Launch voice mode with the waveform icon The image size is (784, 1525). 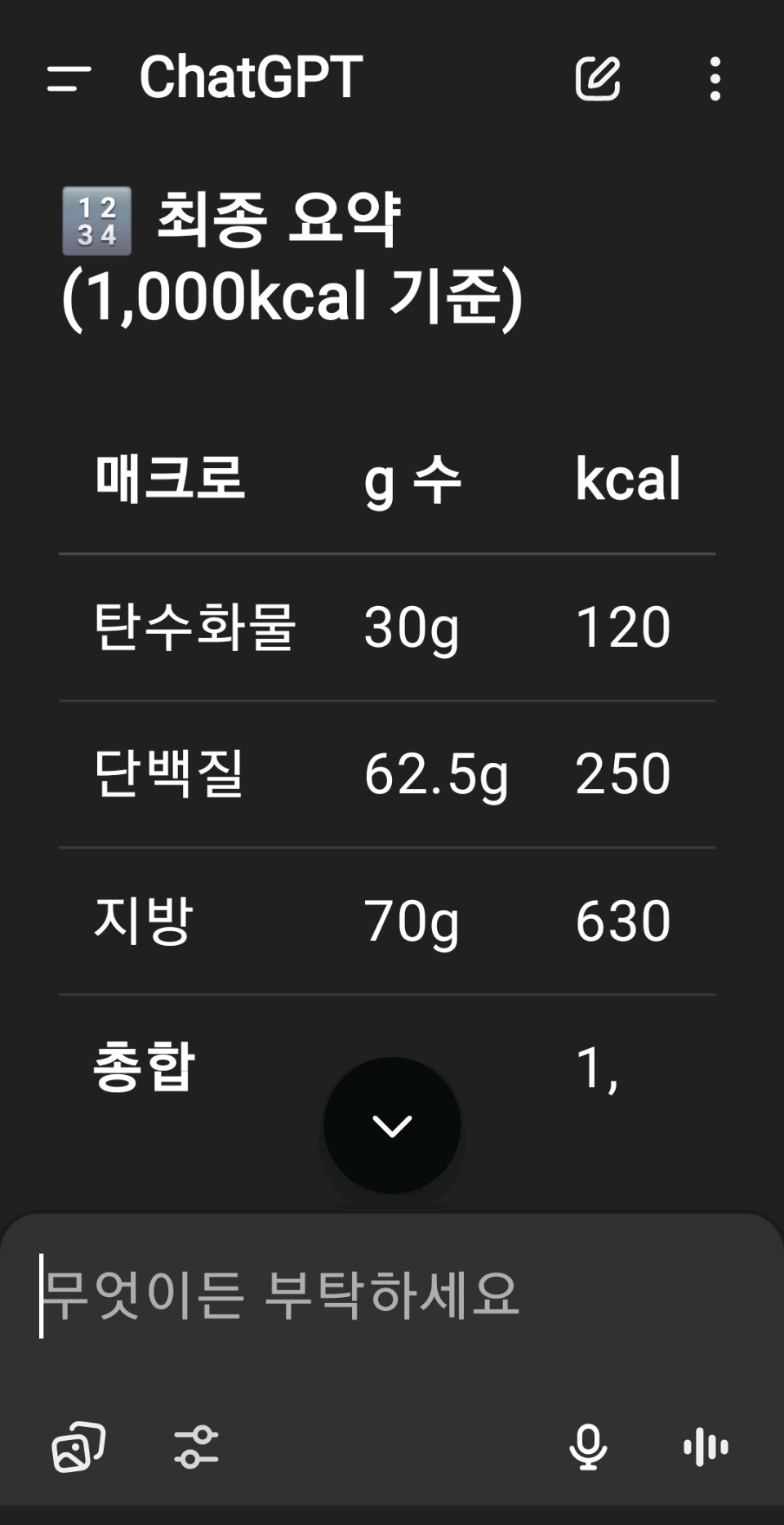click(x=706, y=1447)
